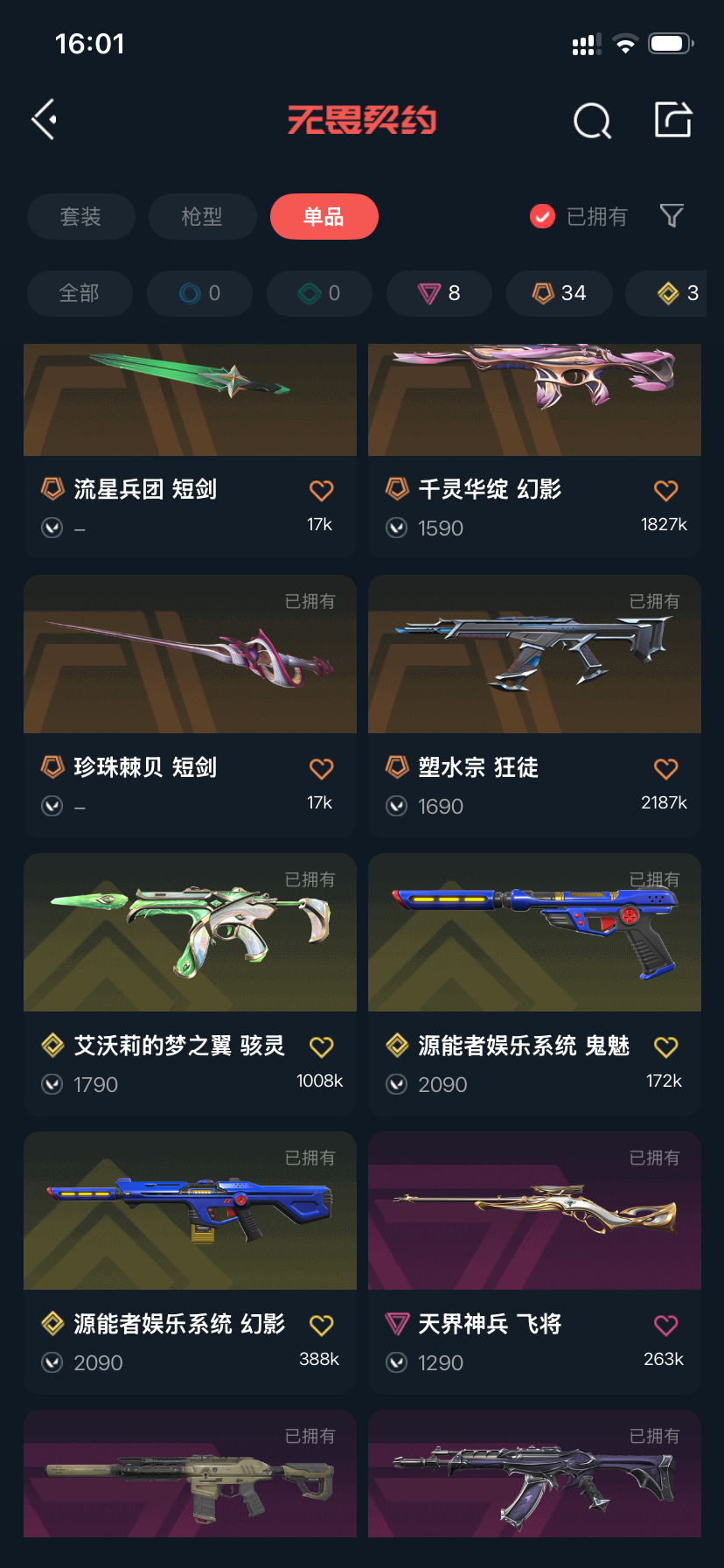Open the search icon

coord(592,121)
